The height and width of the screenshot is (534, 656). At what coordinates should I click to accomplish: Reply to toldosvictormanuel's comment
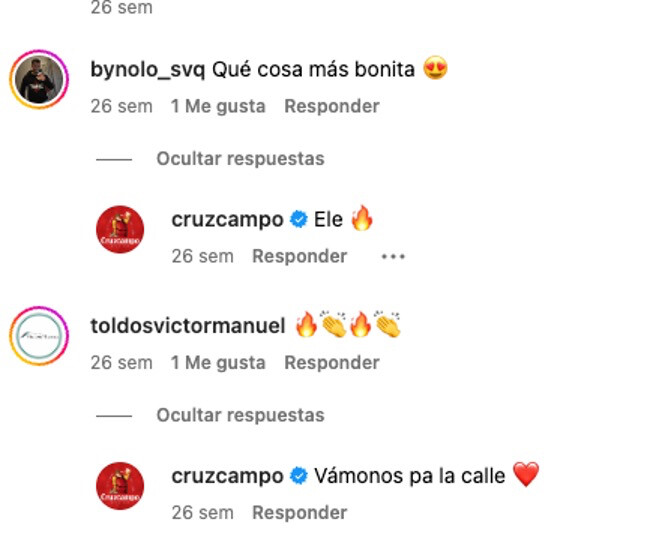(x=331, y=362)
